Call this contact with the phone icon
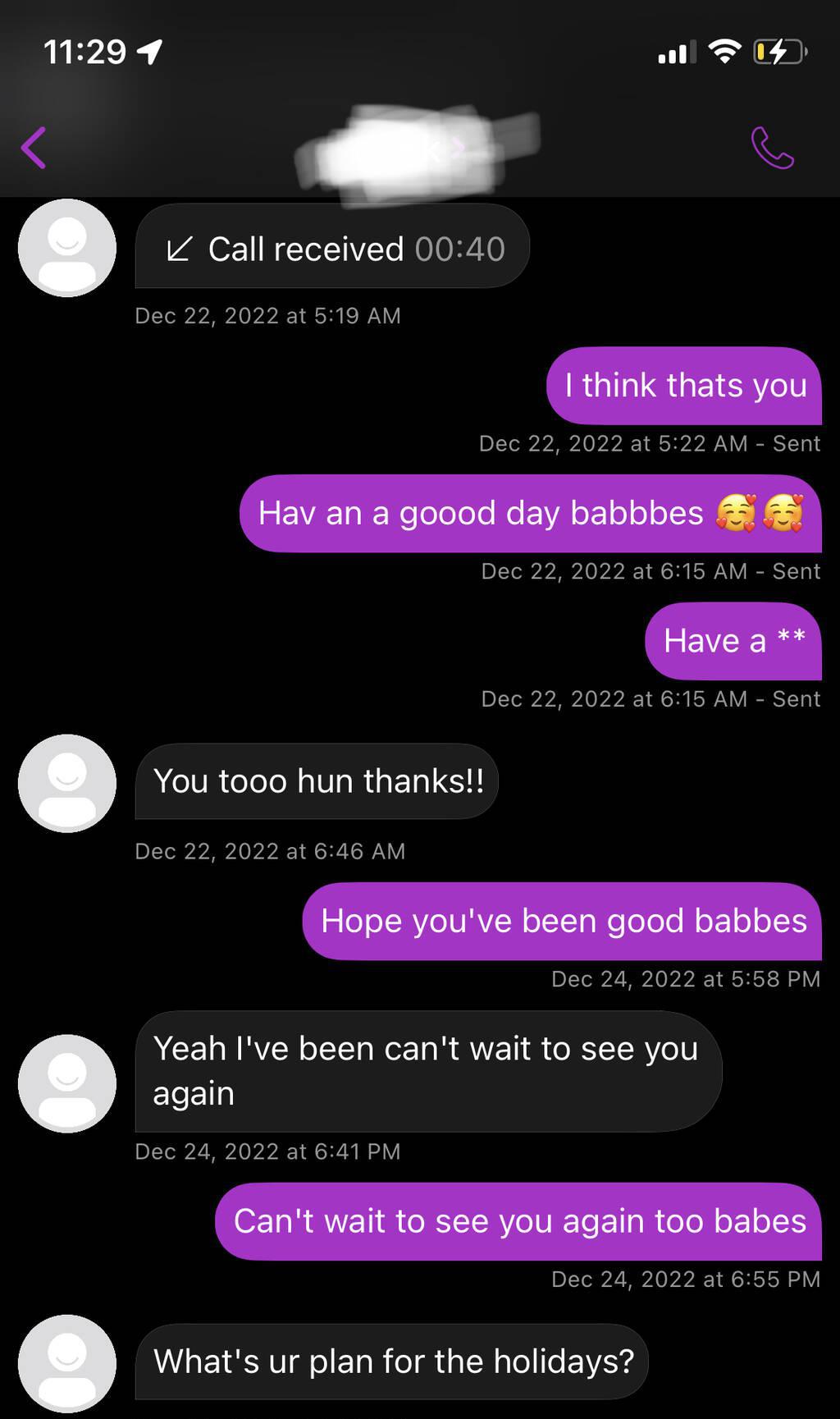 772,149
